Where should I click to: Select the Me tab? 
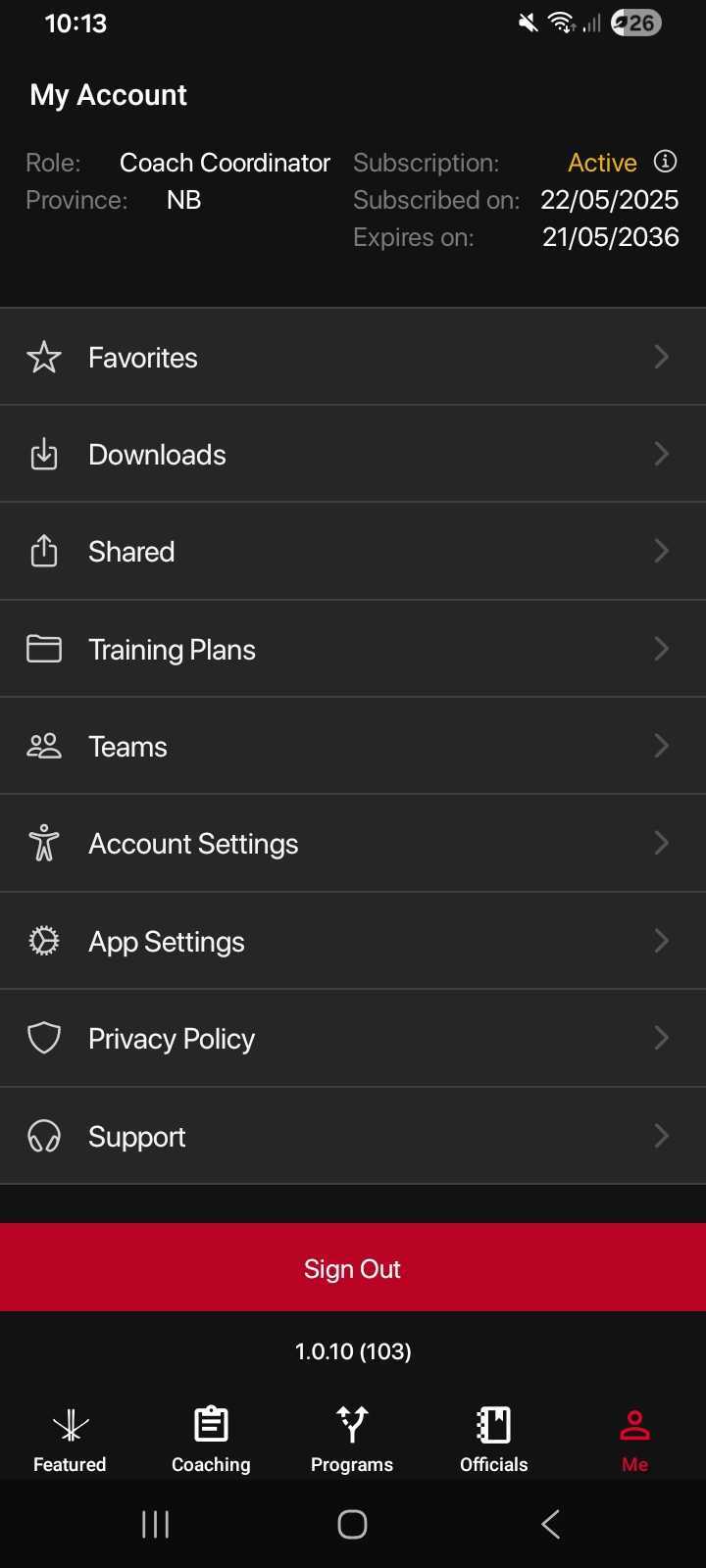[x=634, y=1439]
